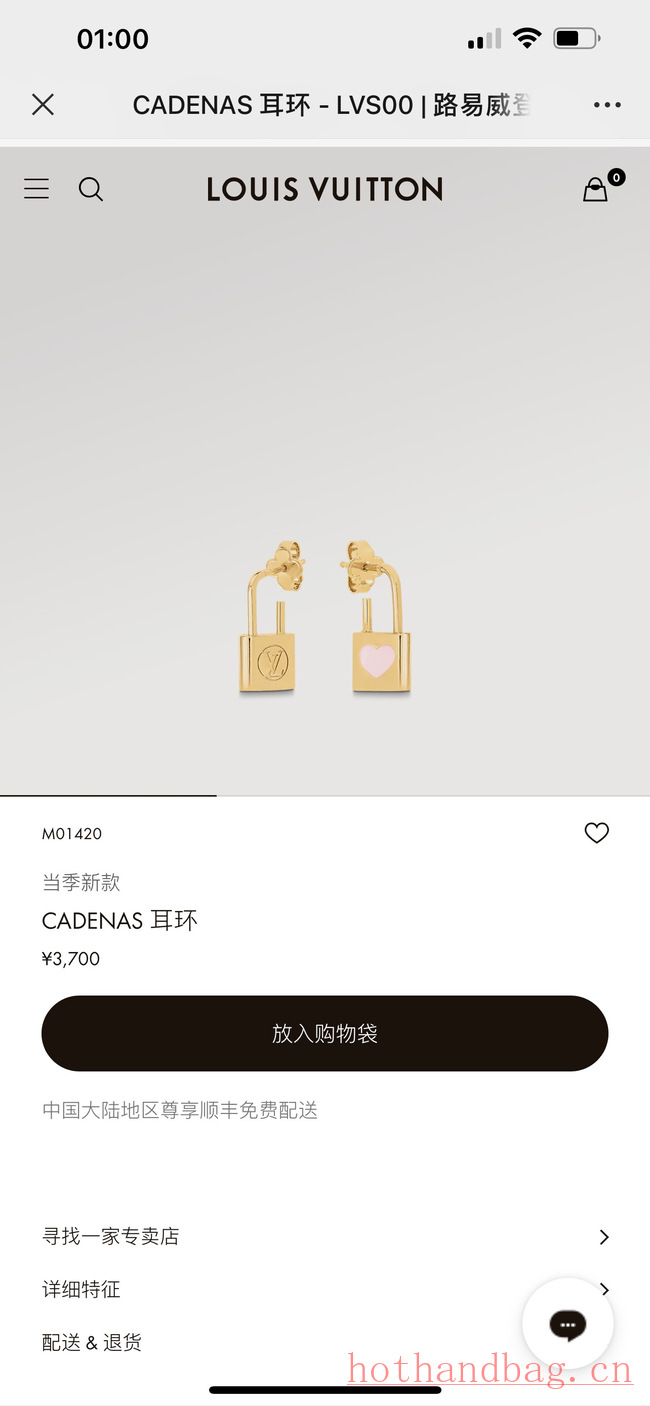Screen dimensions: 650x1406
Task: Open the three-dot overflow menu
Action: (607, 104)
